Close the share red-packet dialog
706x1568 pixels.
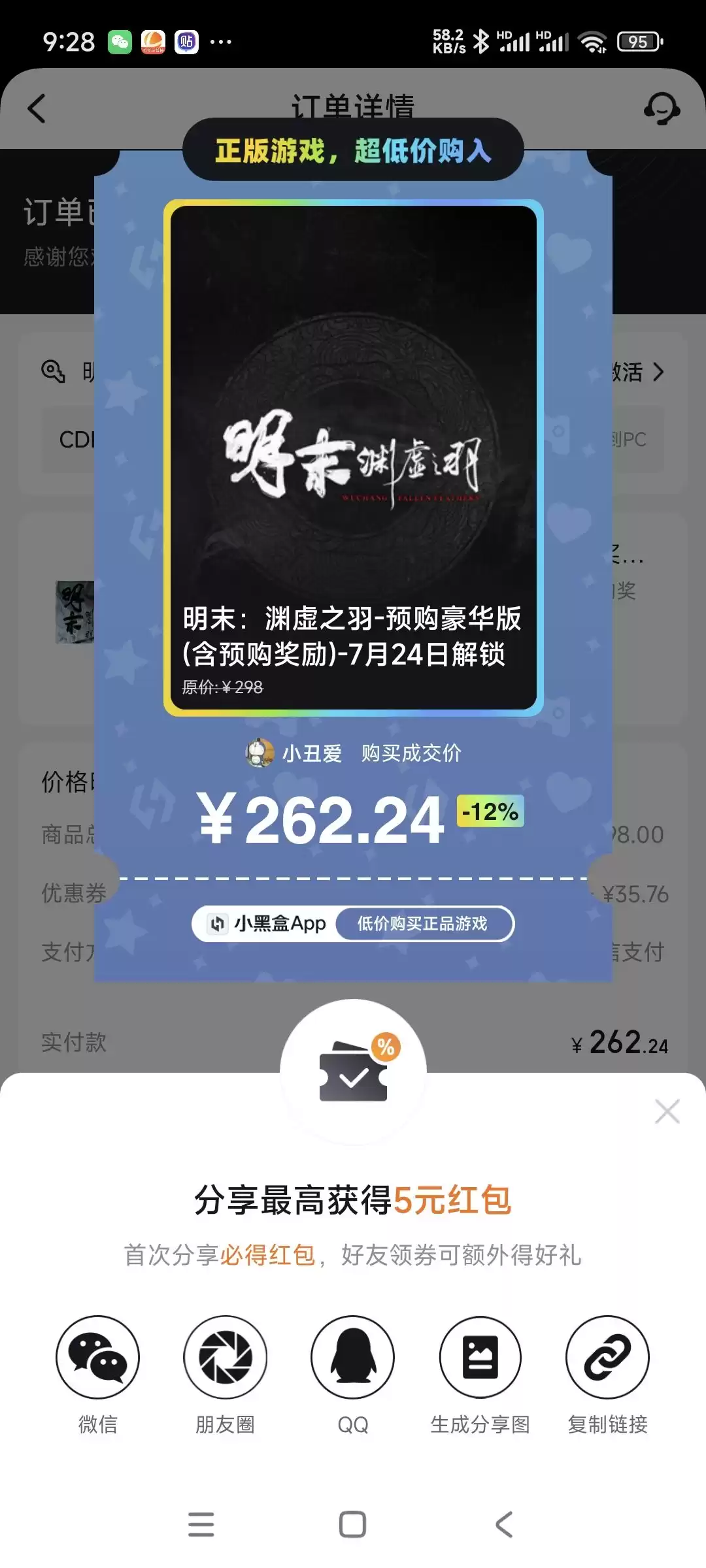click(x=667, y=1111)
